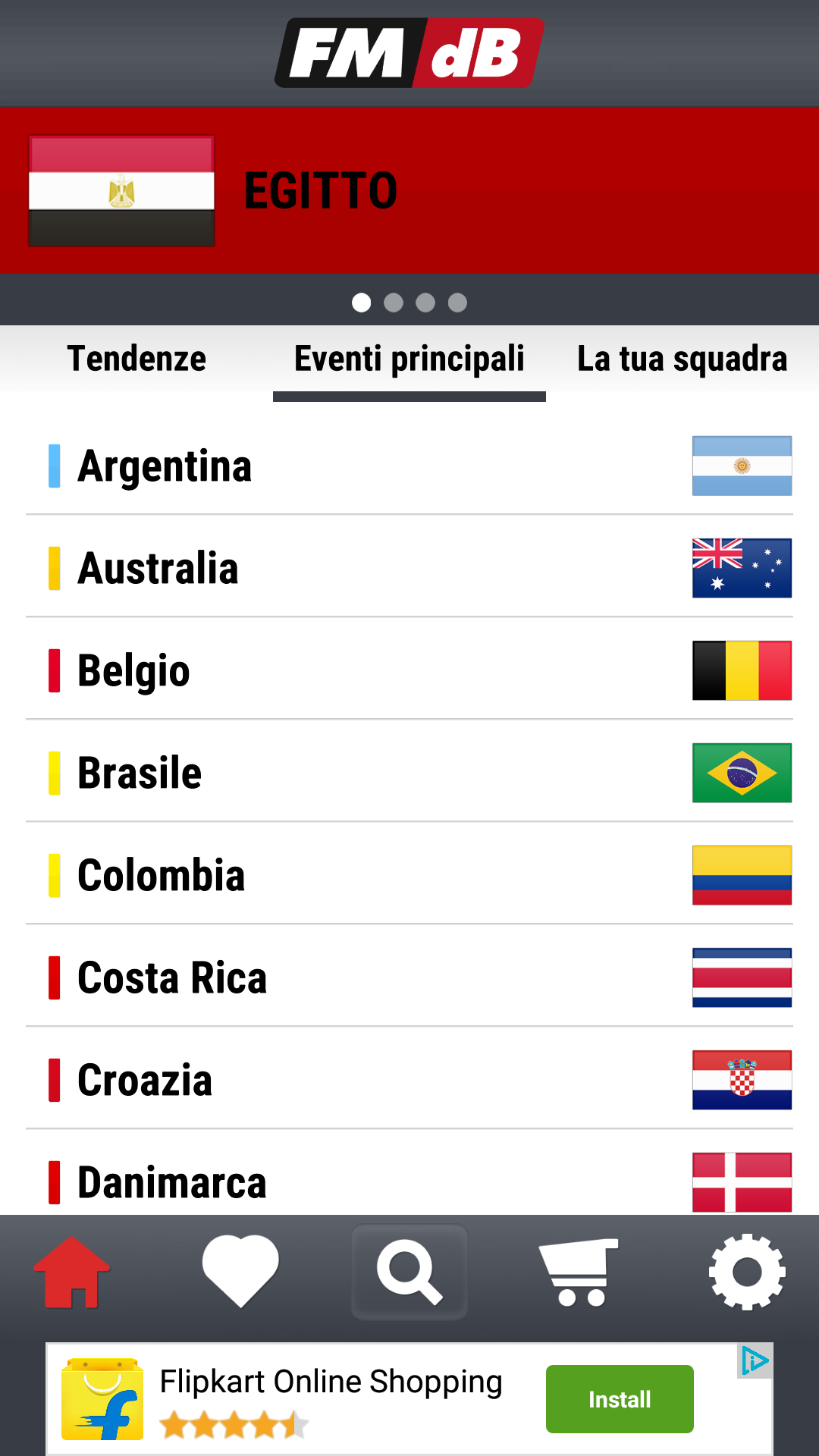This screenshot has height=1456, width=819.
Task: Select Croazia from the list
Action: click(409, 1080)
